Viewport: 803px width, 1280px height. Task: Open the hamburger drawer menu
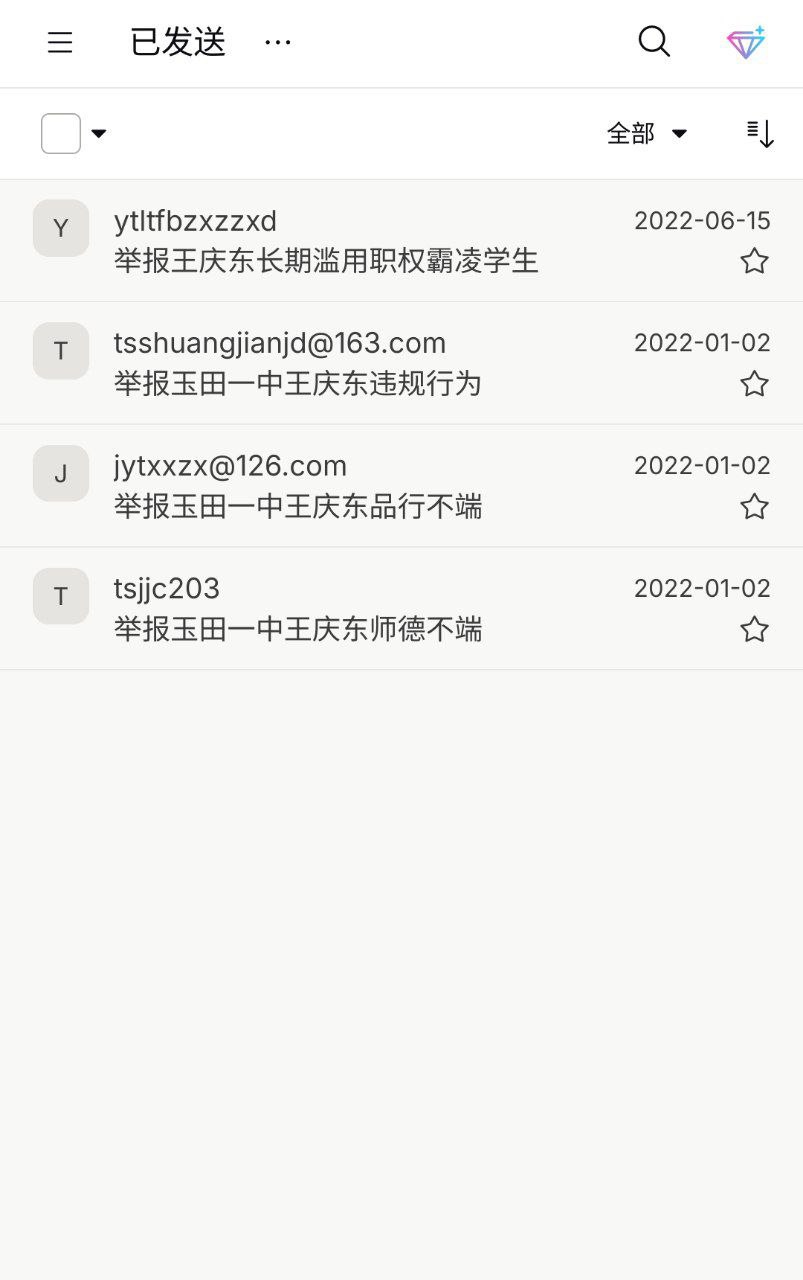pyautogui.click(x=60, y=42)
